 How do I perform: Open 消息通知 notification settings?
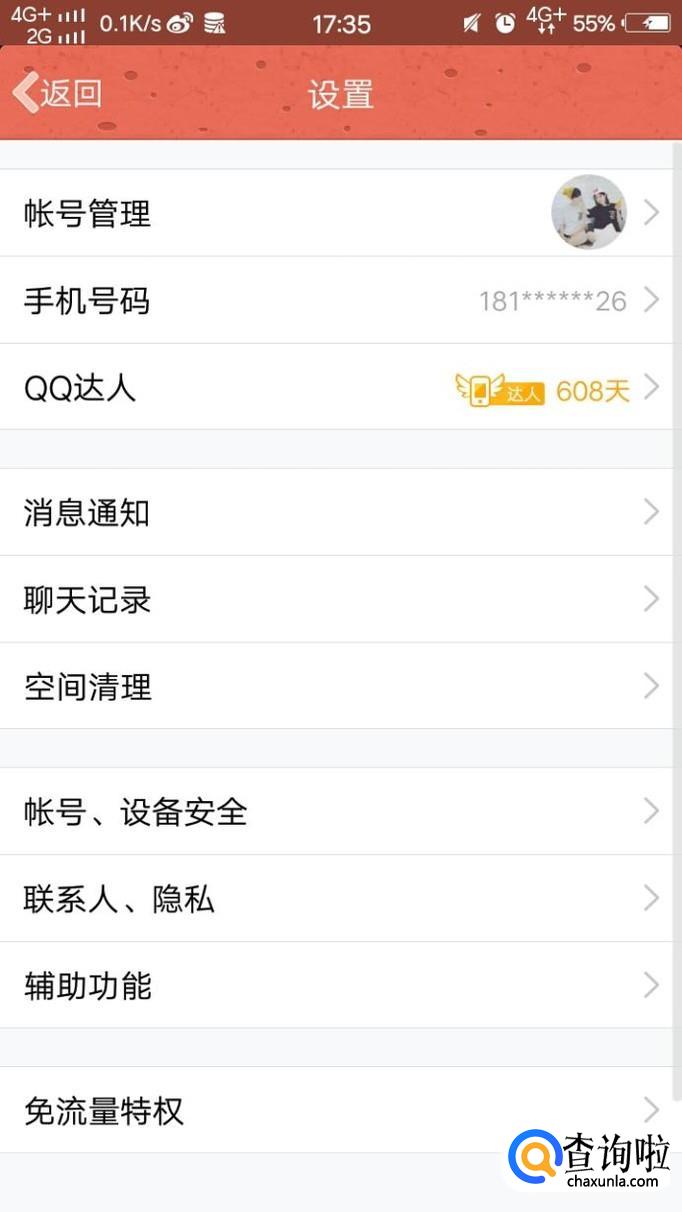[x=340, y=513]
